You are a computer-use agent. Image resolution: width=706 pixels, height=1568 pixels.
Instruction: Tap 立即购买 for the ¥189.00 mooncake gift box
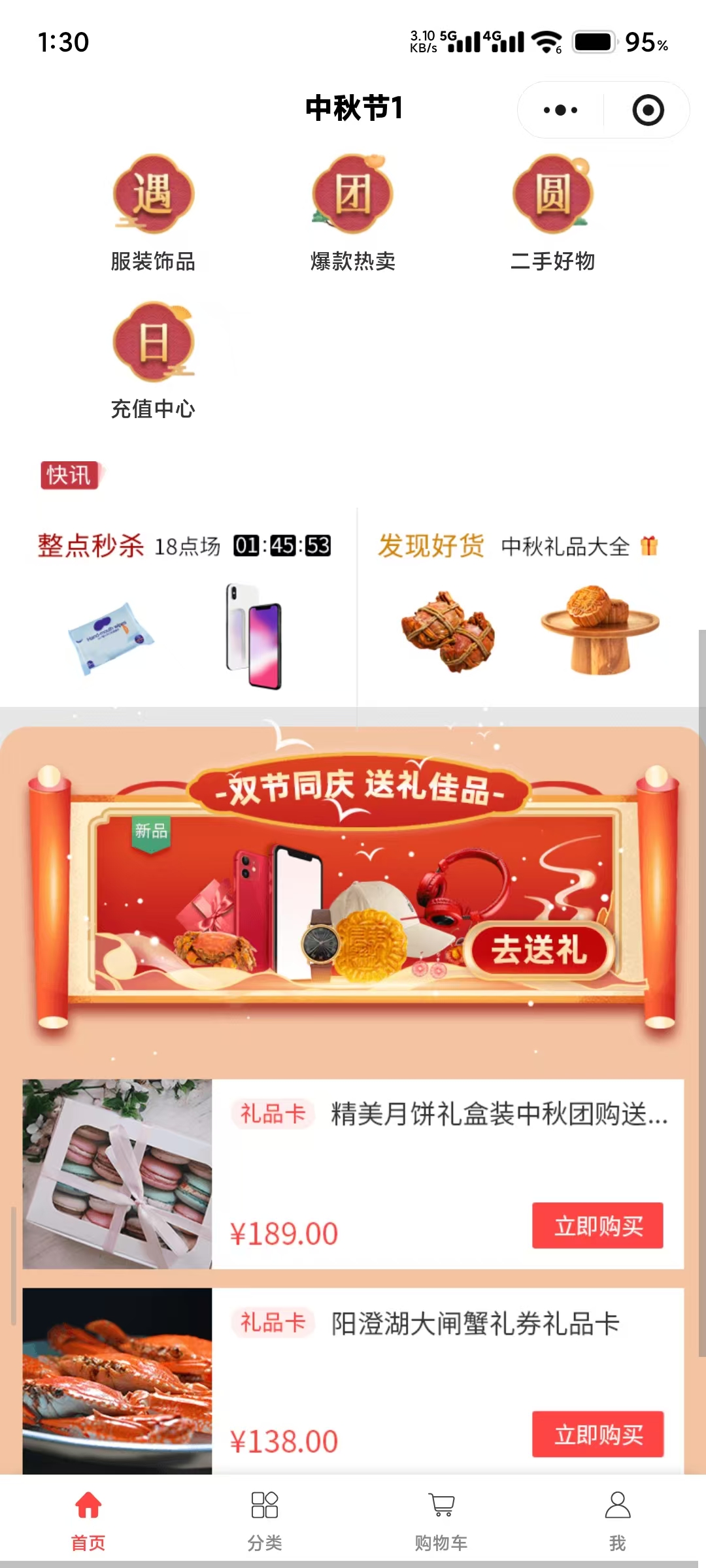tap(597, 1226)
